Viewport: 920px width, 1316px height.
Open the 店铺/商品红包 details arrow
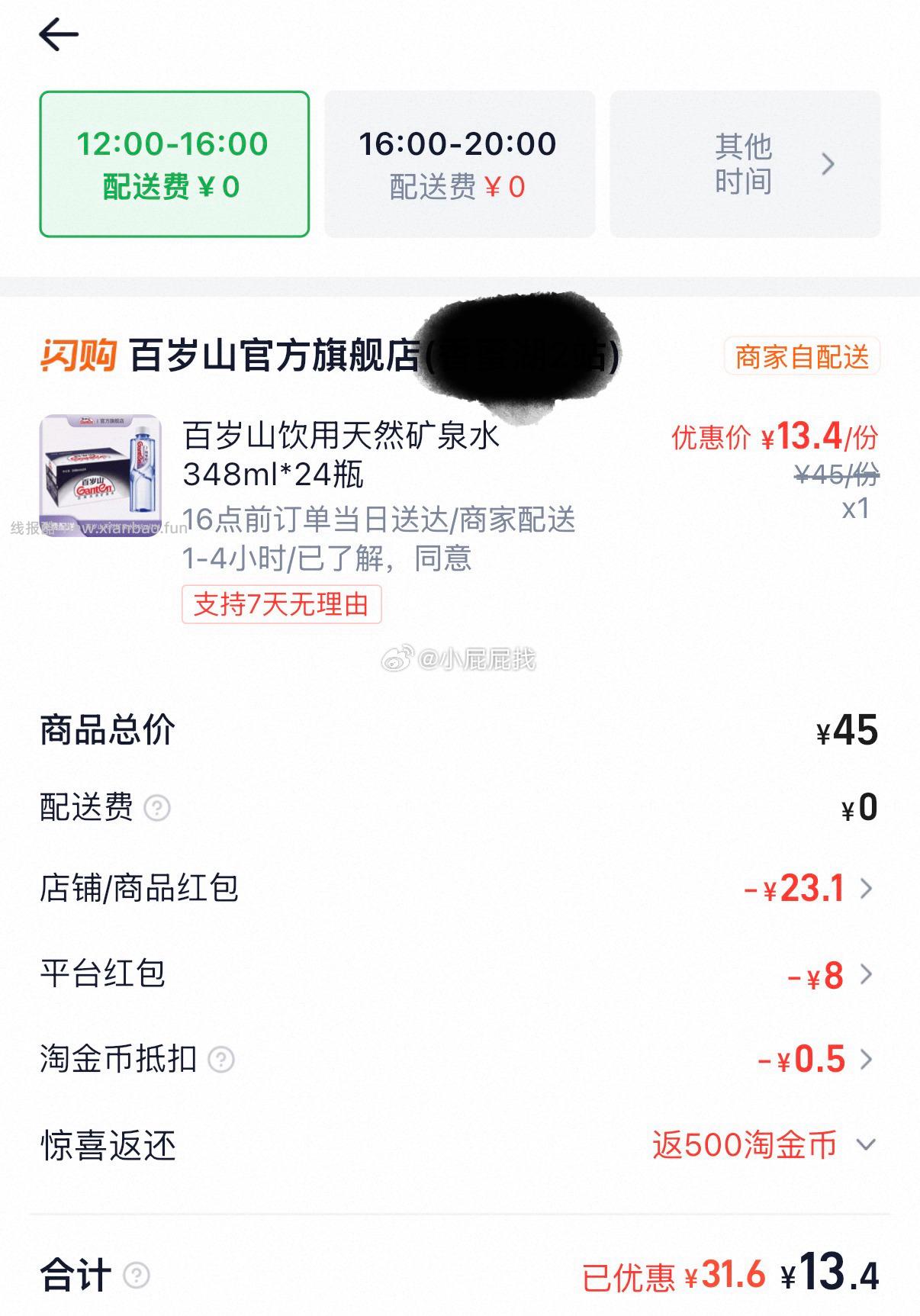(864, 889)
